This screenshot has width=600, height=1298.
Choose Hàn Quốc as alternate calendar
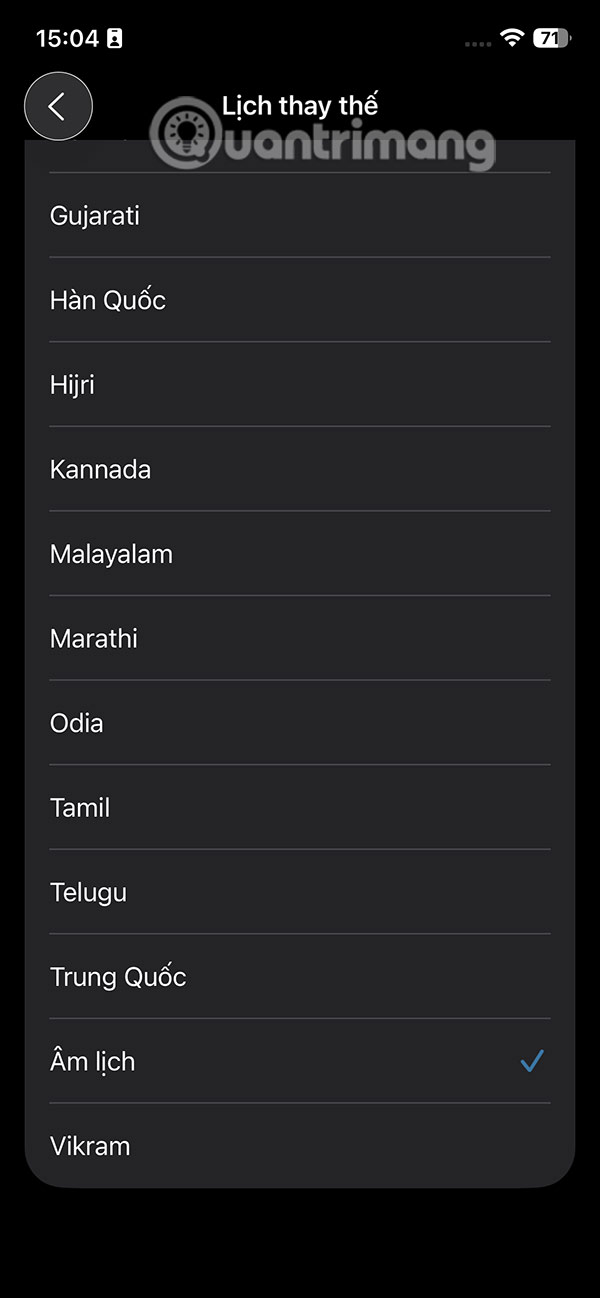(x=300, y=300)
